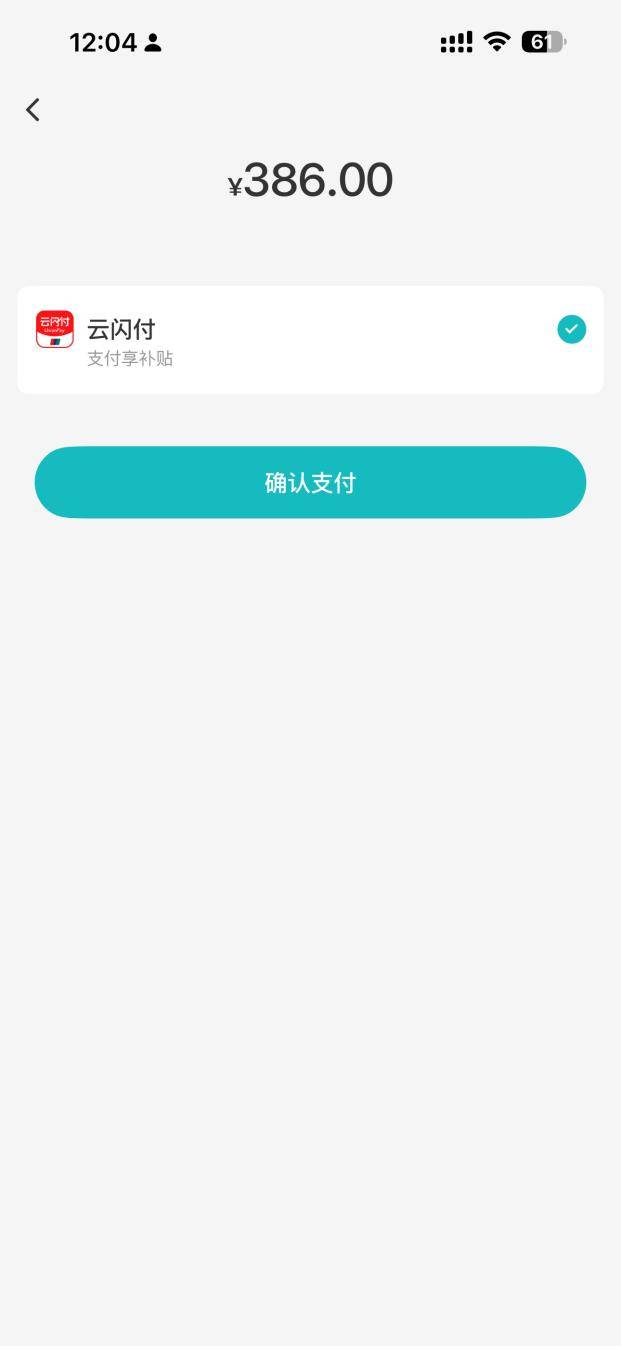
Task: Go back using the top-left arrow
Action: (33, 110)
